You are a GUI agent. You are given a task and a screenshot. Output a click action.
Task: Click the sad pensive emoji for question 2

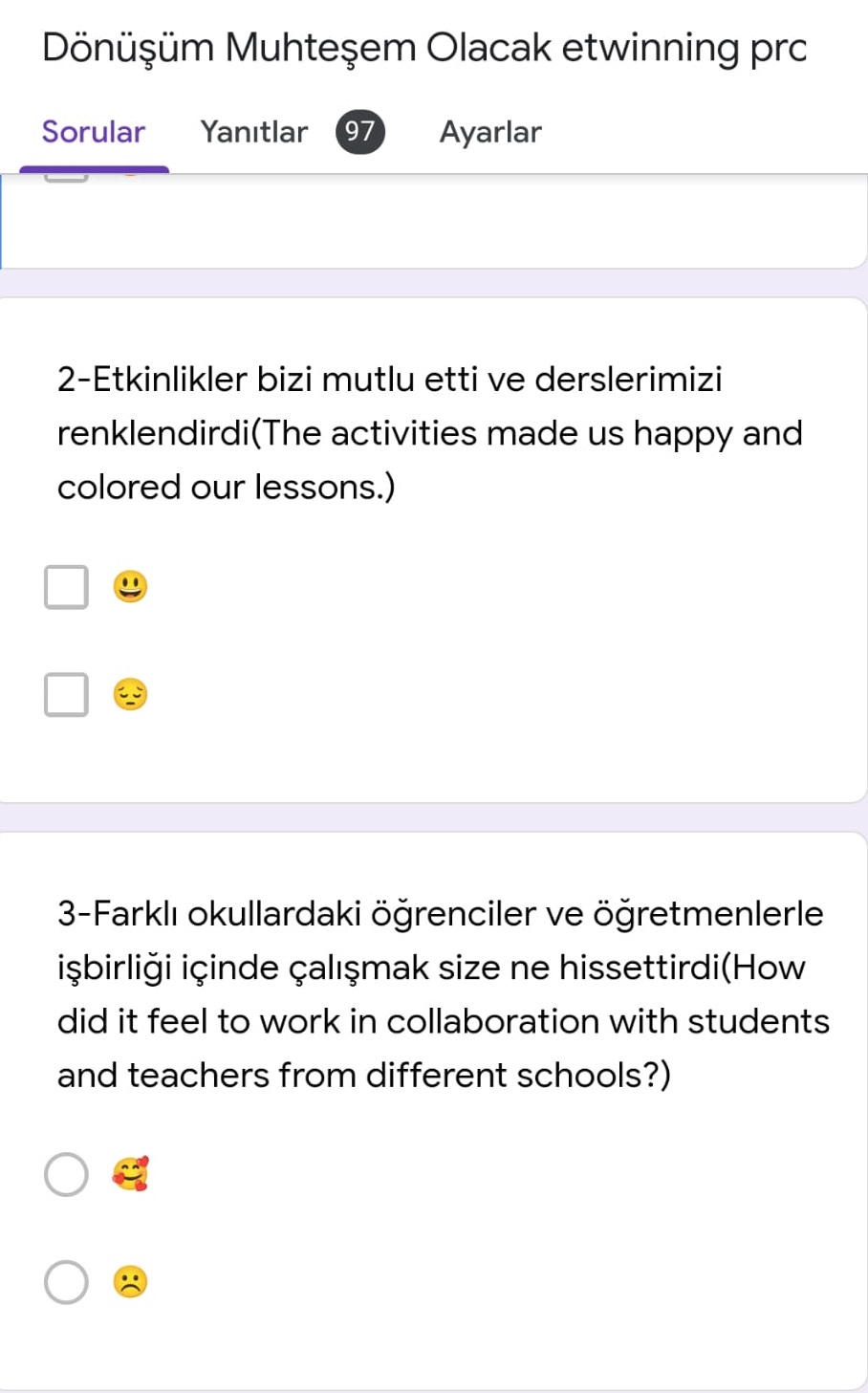pyautogui.click(x=130, y=695)
